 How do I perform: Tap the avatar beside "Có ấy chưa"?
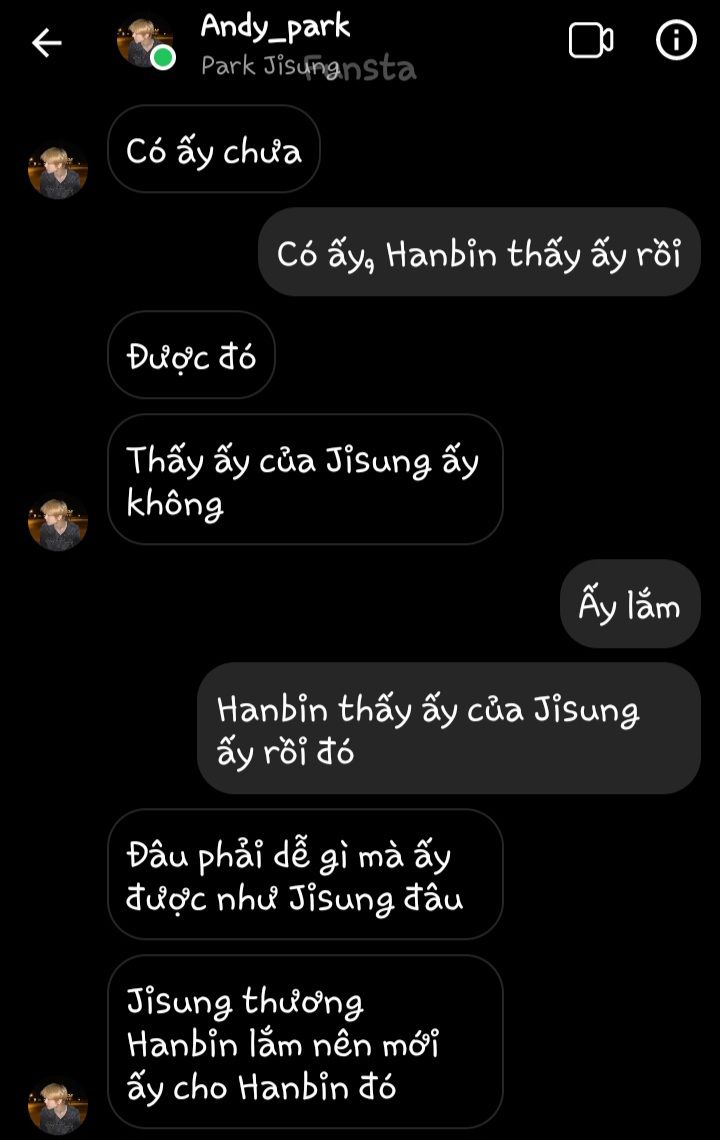tap(57, 170)
